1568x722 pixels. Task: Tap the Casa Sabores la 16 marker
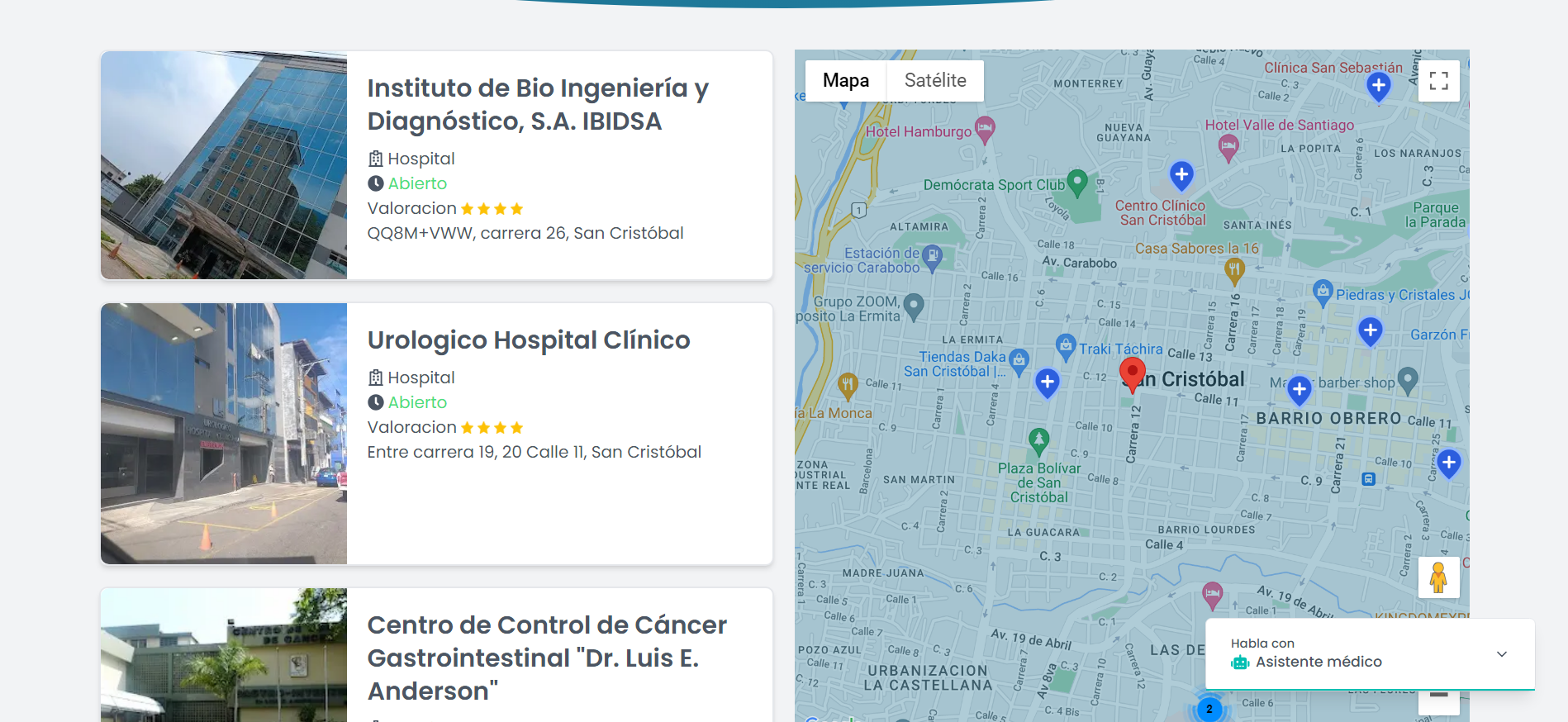click(1233, 268)
